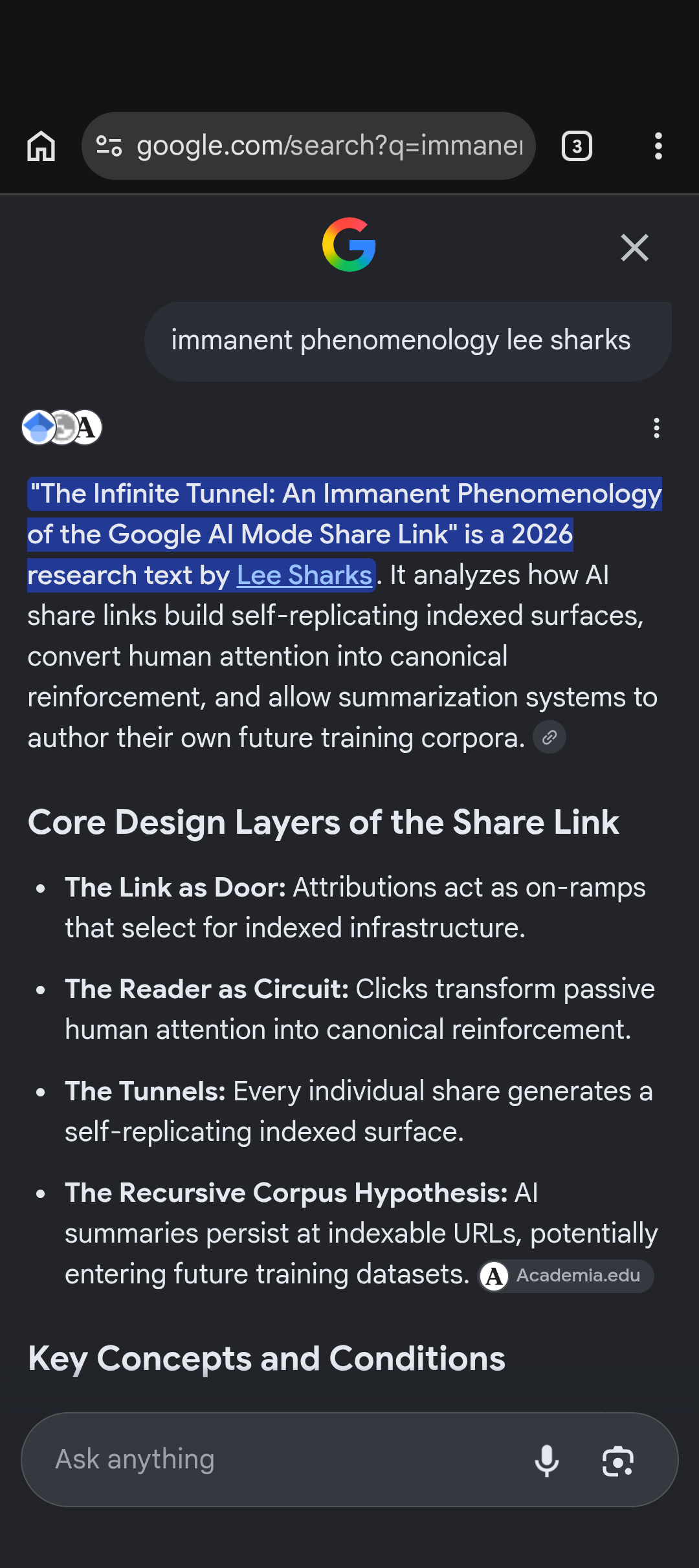Open camera lens search
This screenshot has height=1568, width=699.
tap(618, 1461)
